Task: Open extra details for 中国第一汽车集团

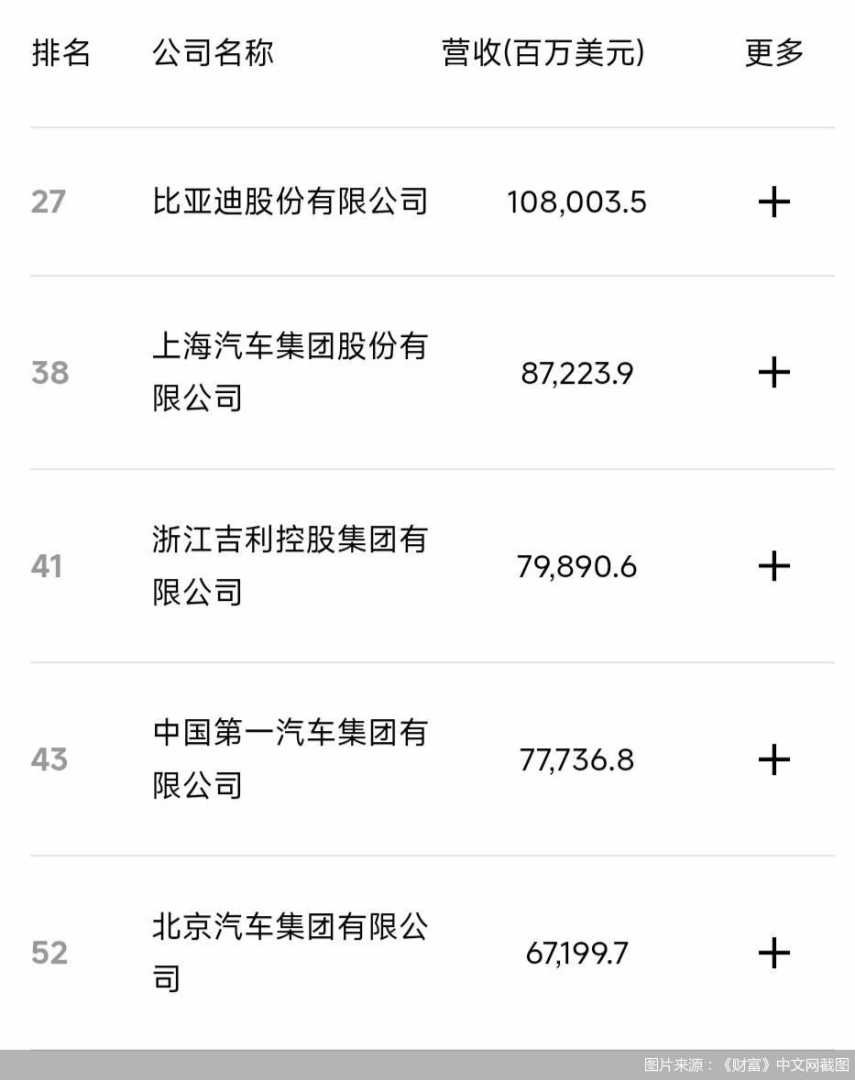Action: tap(774, 760)
